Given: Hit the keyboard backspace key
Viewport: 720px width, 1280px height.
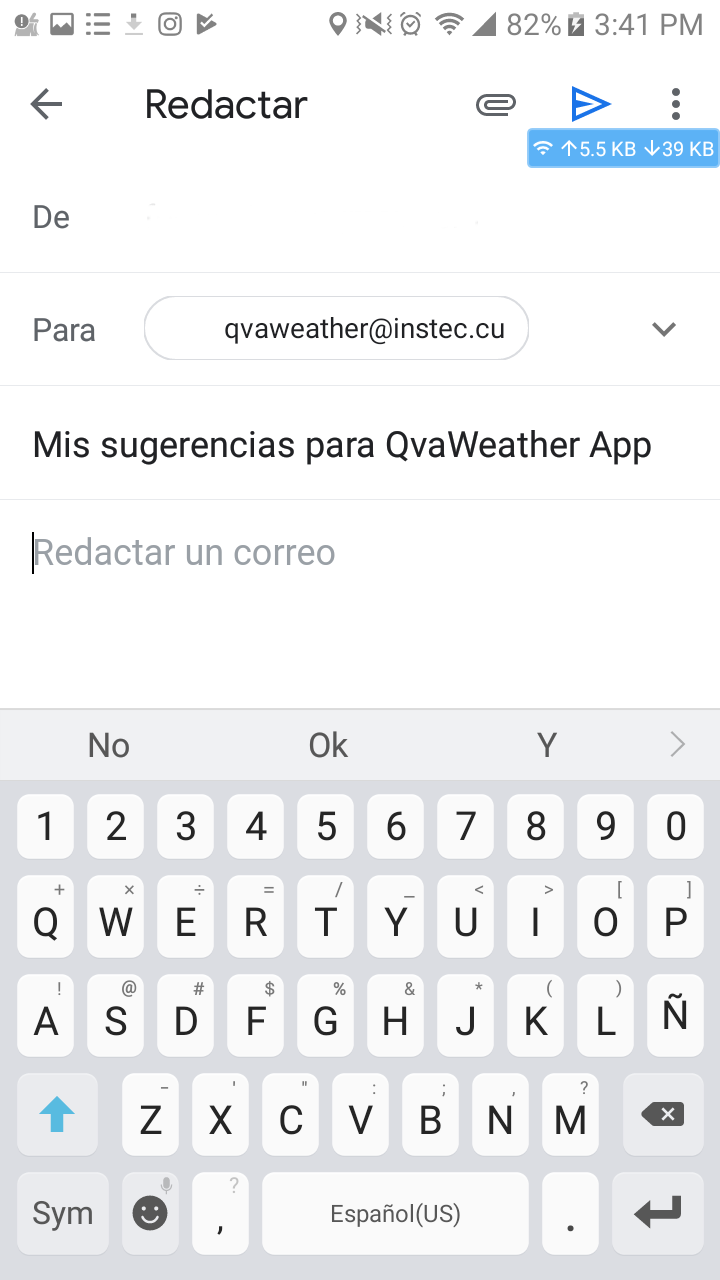Looking at the screenshot, I should (660, 1114).
